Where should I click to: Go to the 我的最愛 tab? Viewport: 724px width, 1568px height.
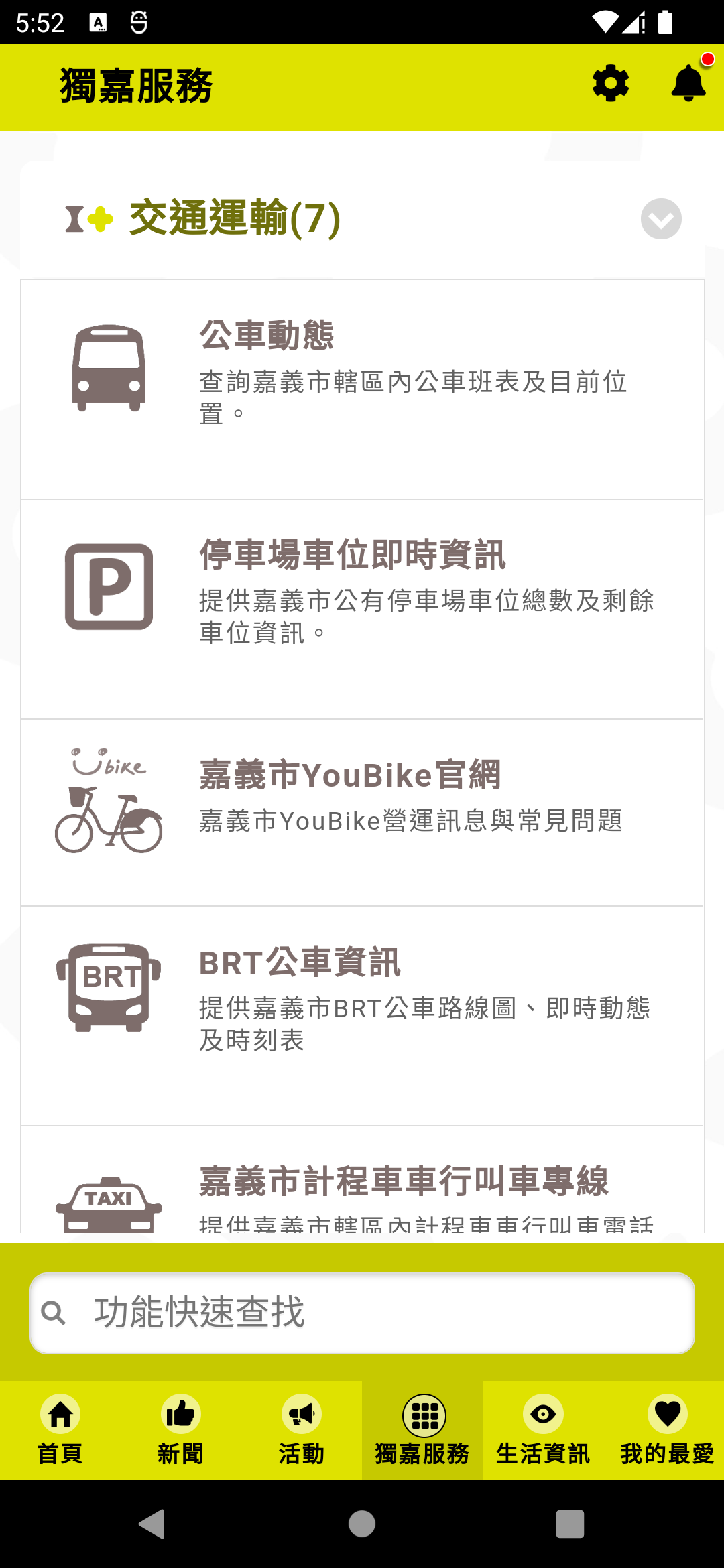point(667,1430)
